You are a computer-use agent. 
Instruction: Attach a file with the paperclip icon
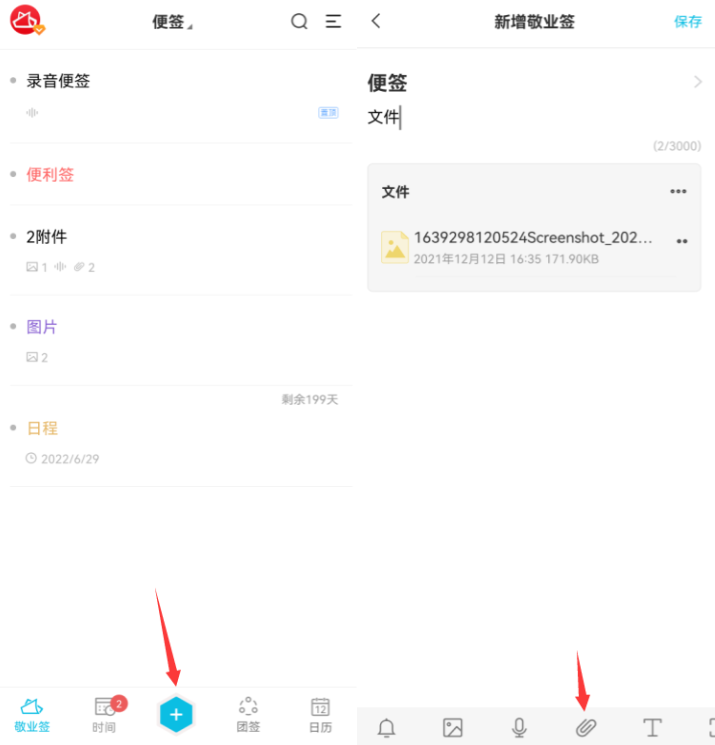point(586,728)
